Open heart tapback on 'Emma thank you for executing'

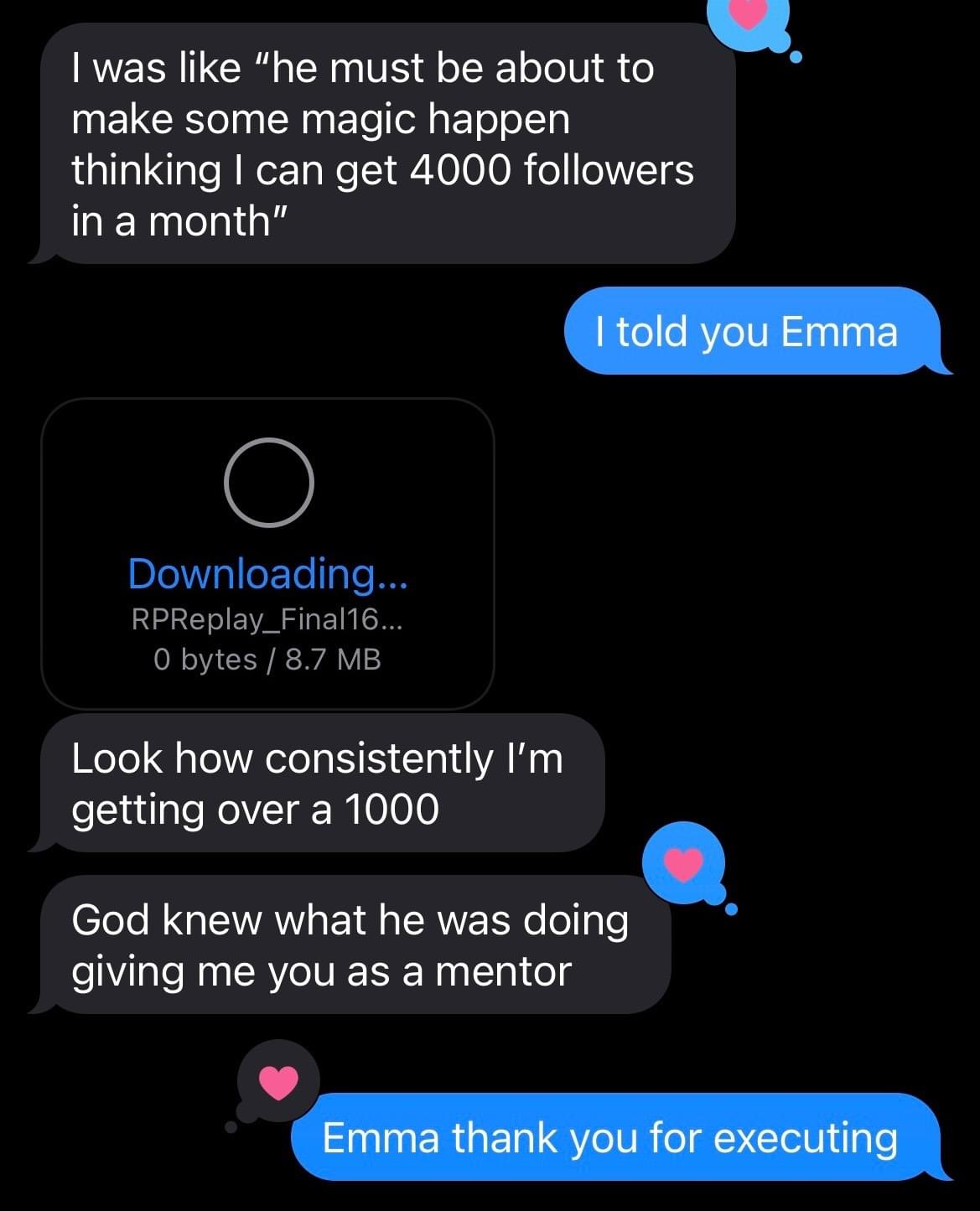[278, 1082]
